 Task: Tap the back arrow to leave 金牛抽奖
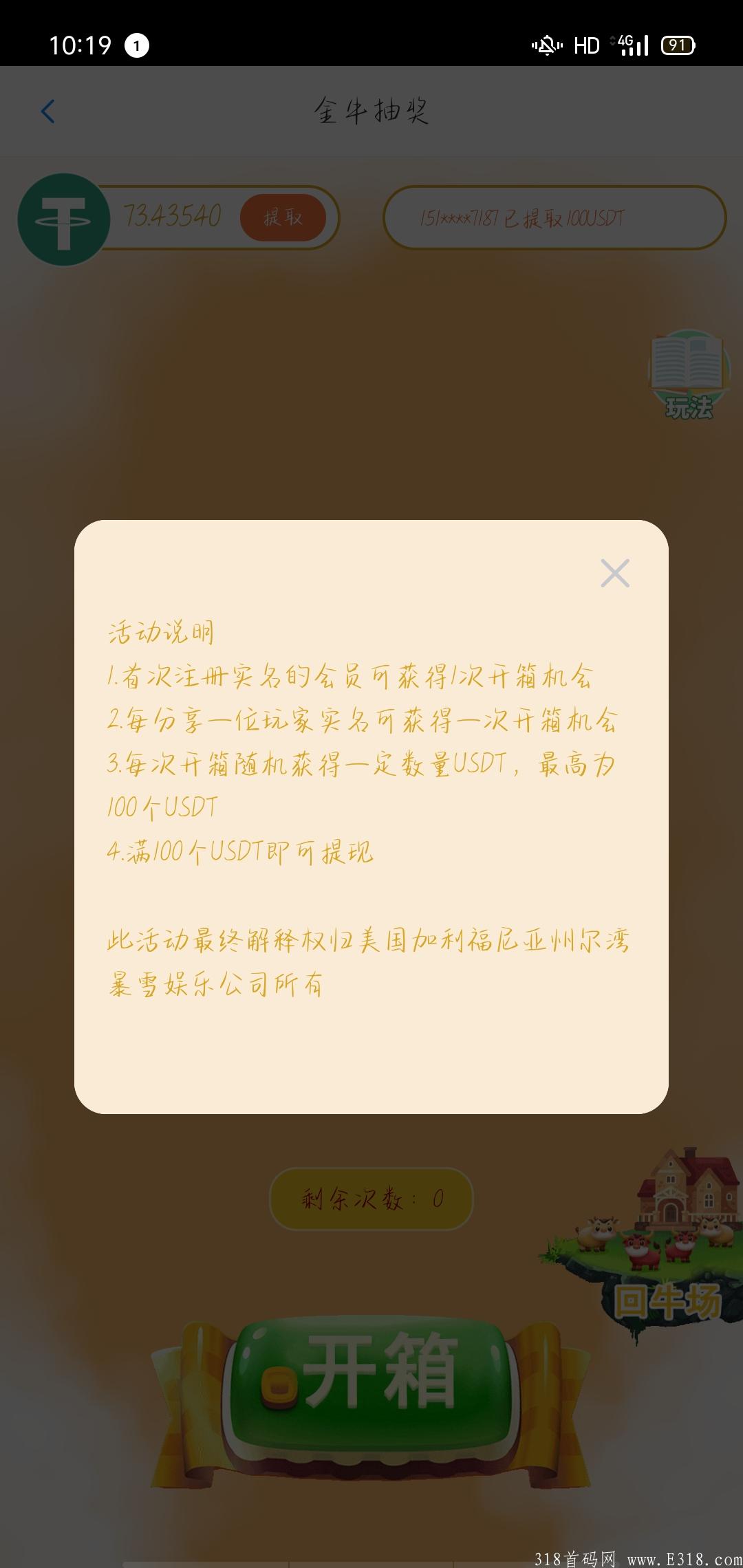tap(46, 110)
